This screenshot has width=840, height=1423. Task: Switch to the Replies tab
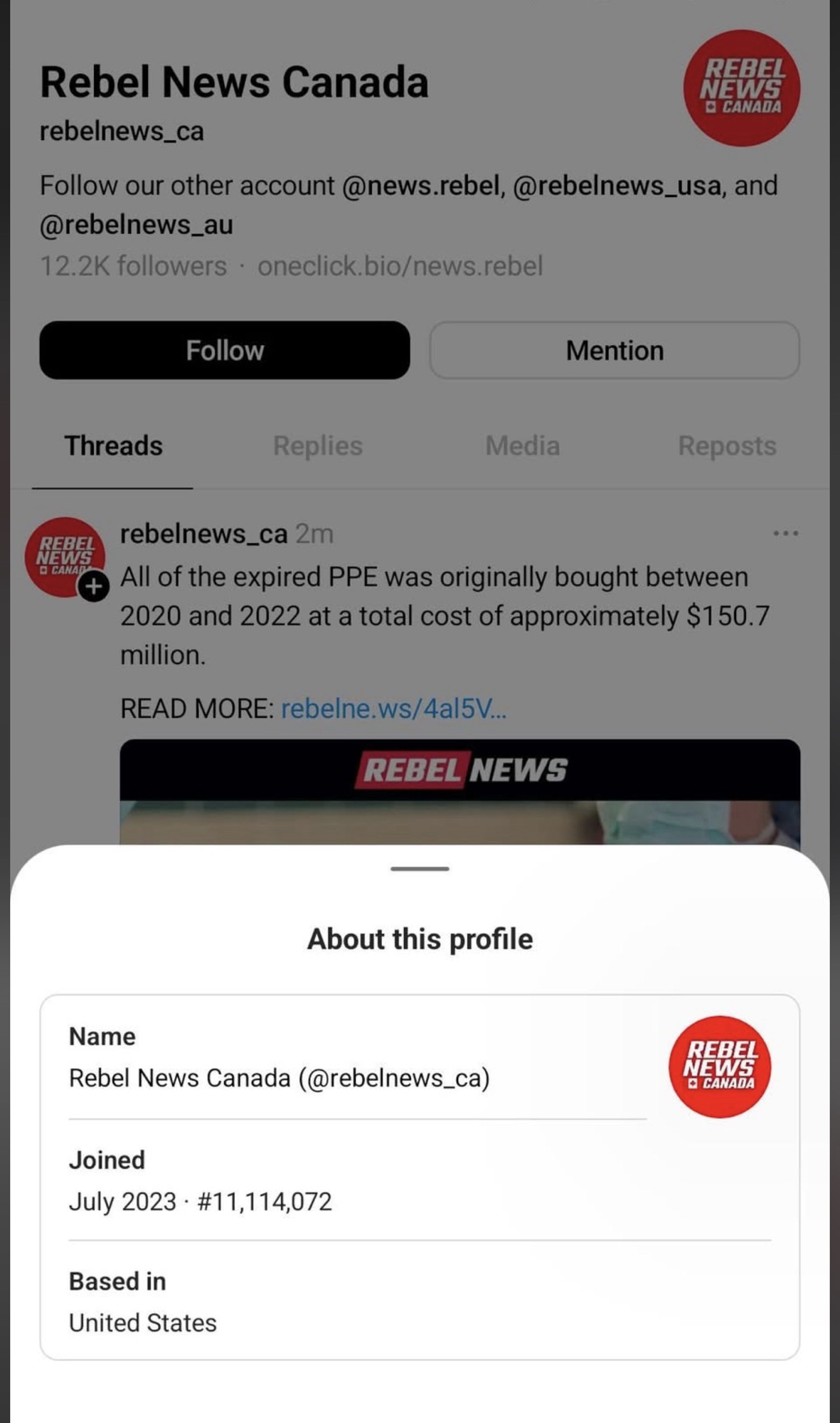tap(317, 446)
